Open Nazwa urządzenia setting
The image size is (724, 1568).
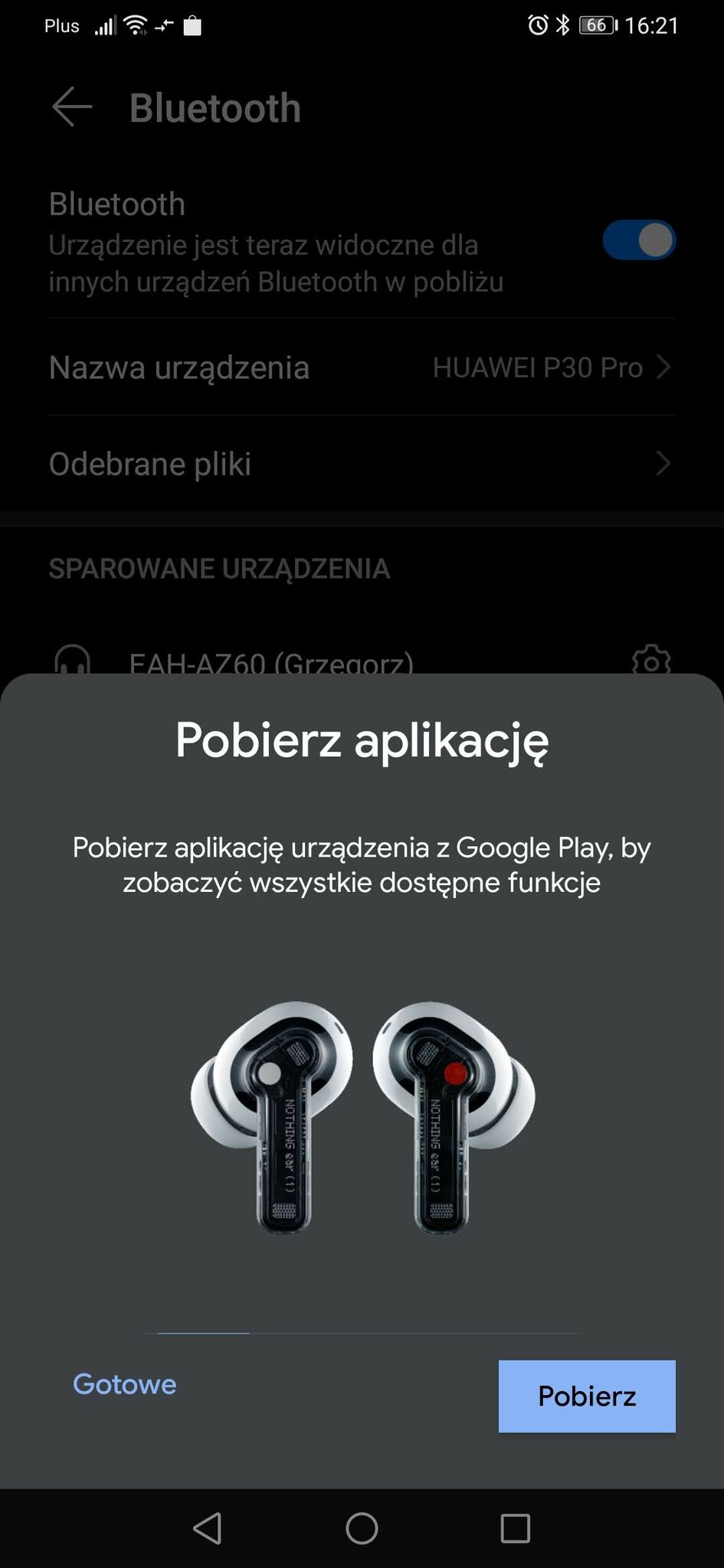coord(362,367)
